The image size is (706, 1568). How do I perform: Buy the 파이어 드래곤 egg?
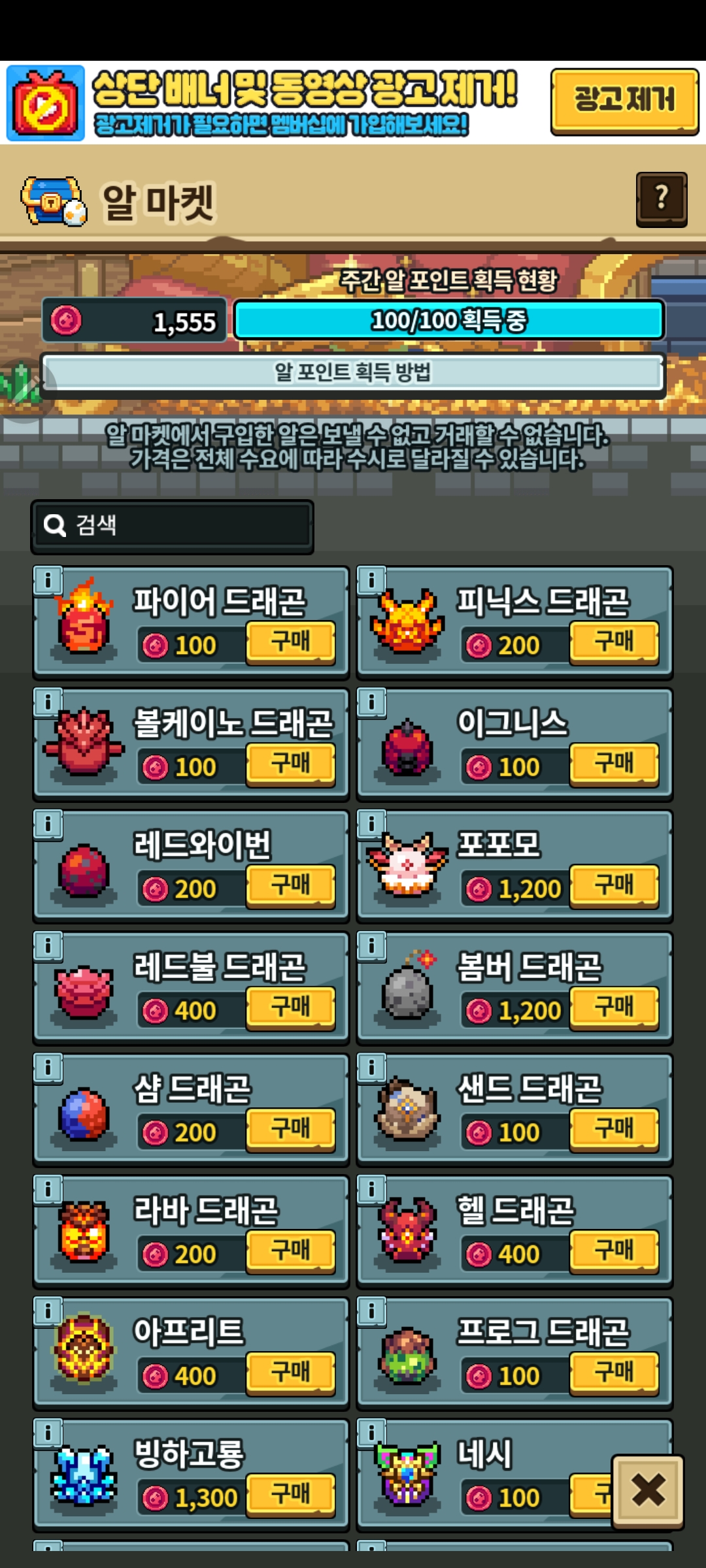tap(291, 642)
